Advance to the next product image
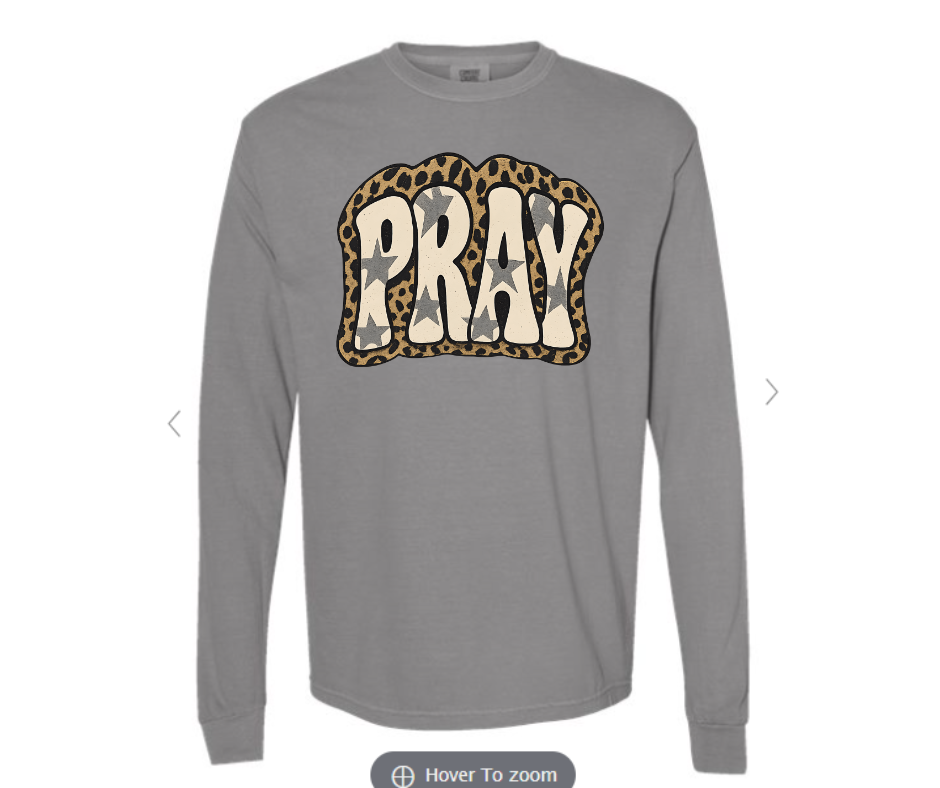Image resolution: width=940 pixels, height=788 pixels. click(x=771, y=392)
